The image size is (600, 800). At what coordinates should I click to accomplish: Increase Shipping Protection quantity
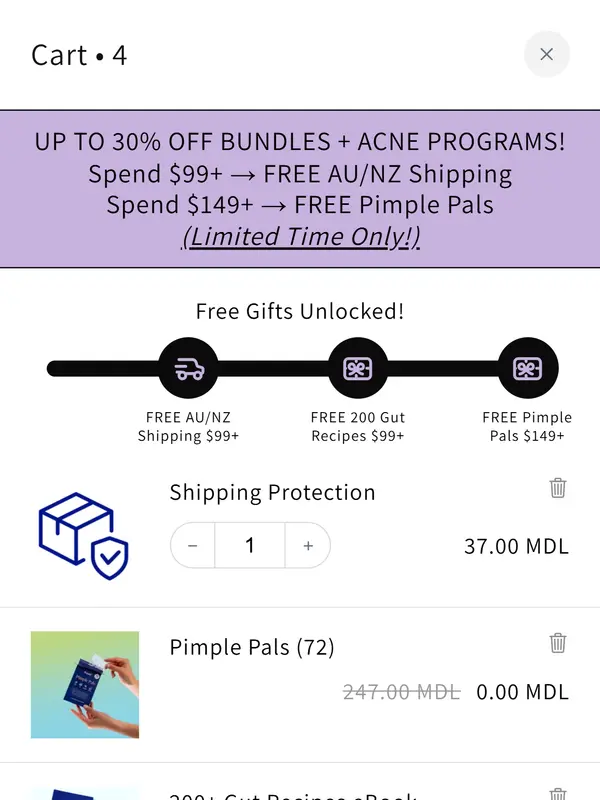(x=308, y=546)
